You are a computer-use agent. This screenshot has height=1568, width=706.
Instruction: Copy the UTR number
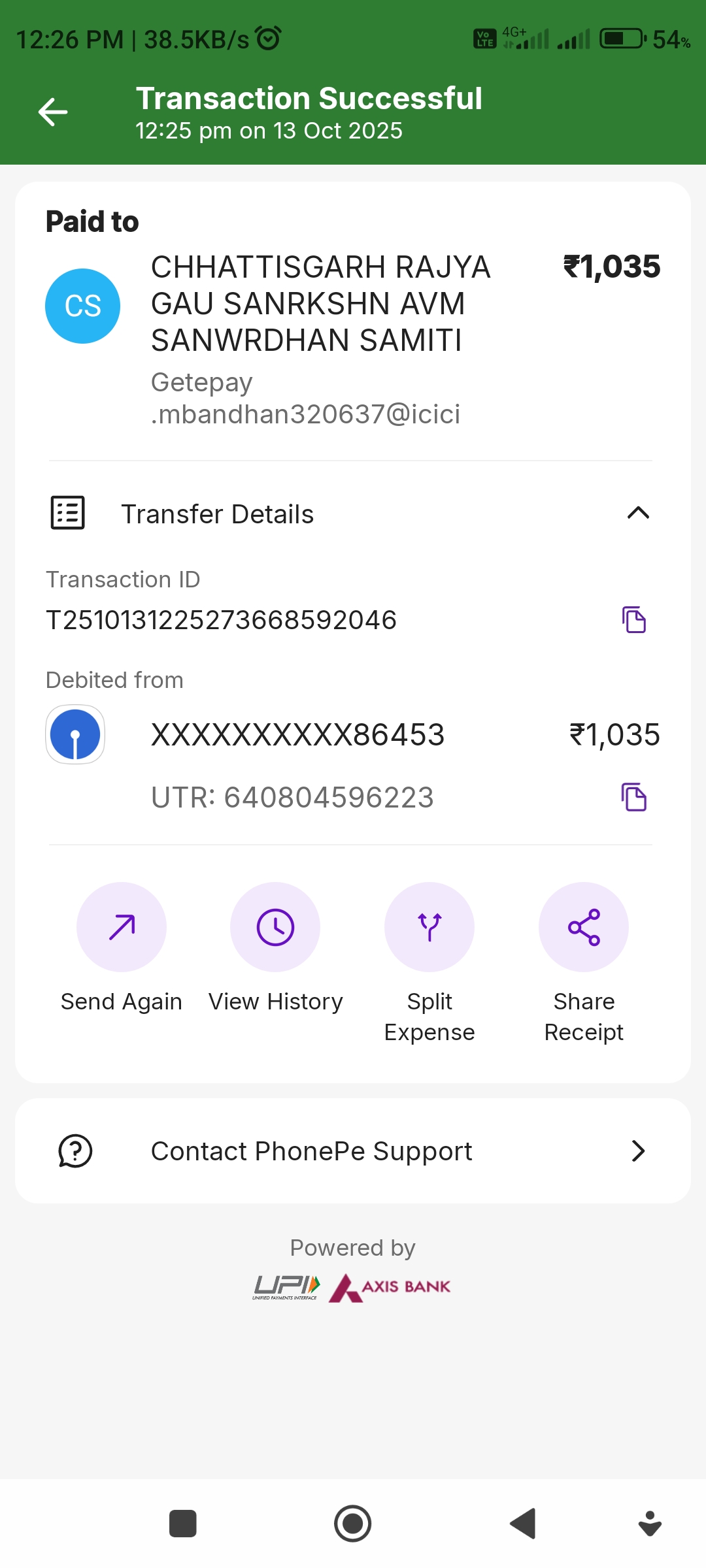(x=633, y=797)
